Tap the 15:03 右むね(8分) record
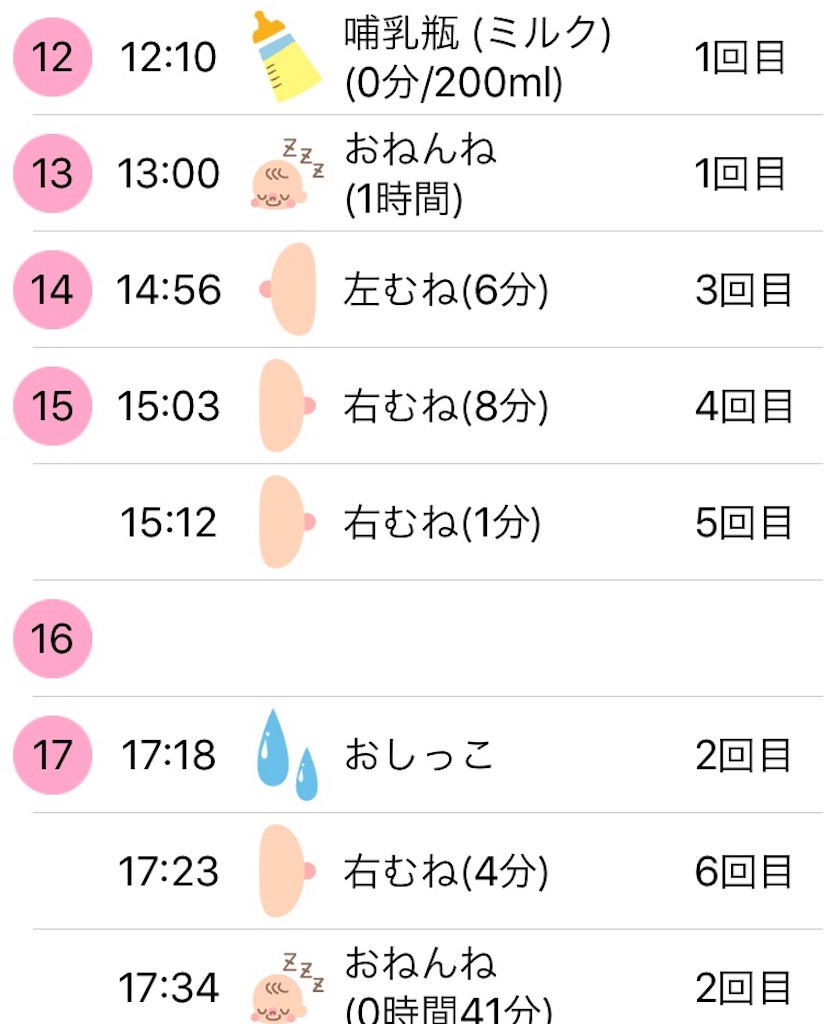Viewport: 824px width, 1024px height. [445, 406]
